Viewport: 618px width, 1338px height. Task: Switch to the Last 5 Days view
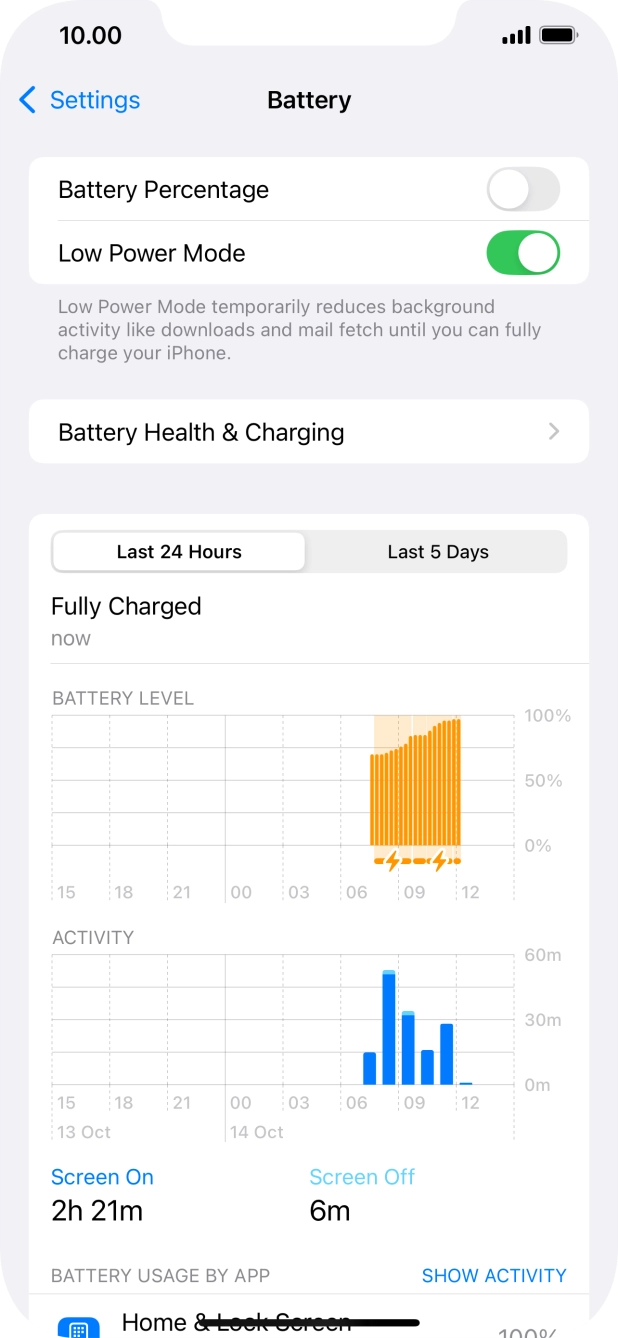click(437, 552)
